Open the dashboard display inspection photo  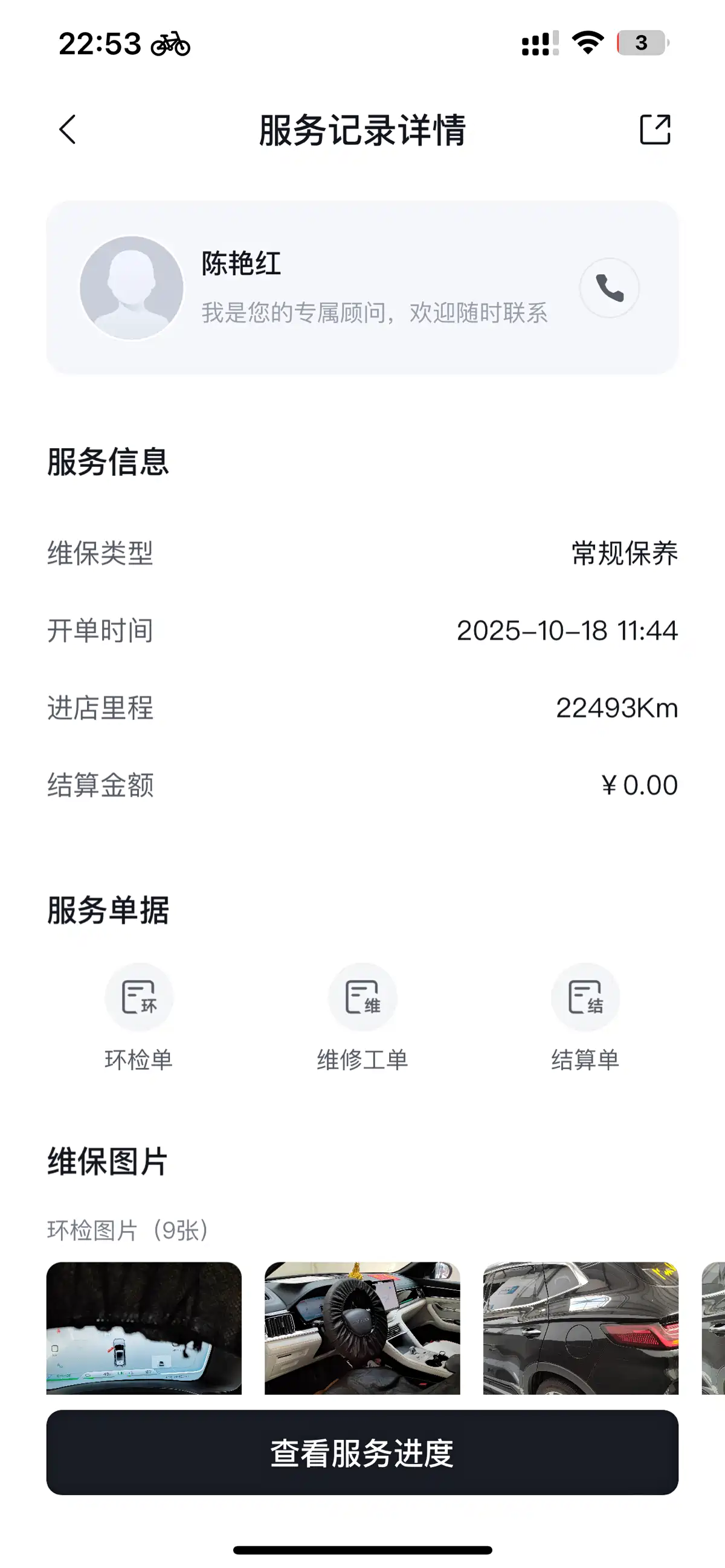coord(144,1327)
